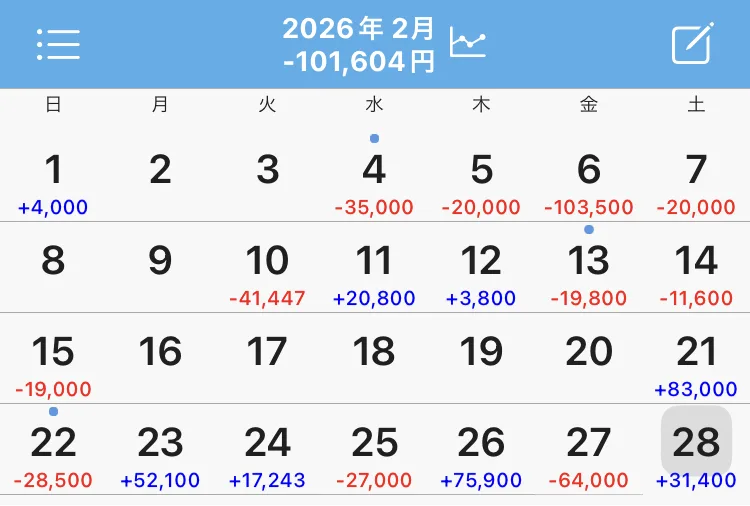Open the list menu icon
Viewport: 750px width, 506px height.
(x=58, y=44)
